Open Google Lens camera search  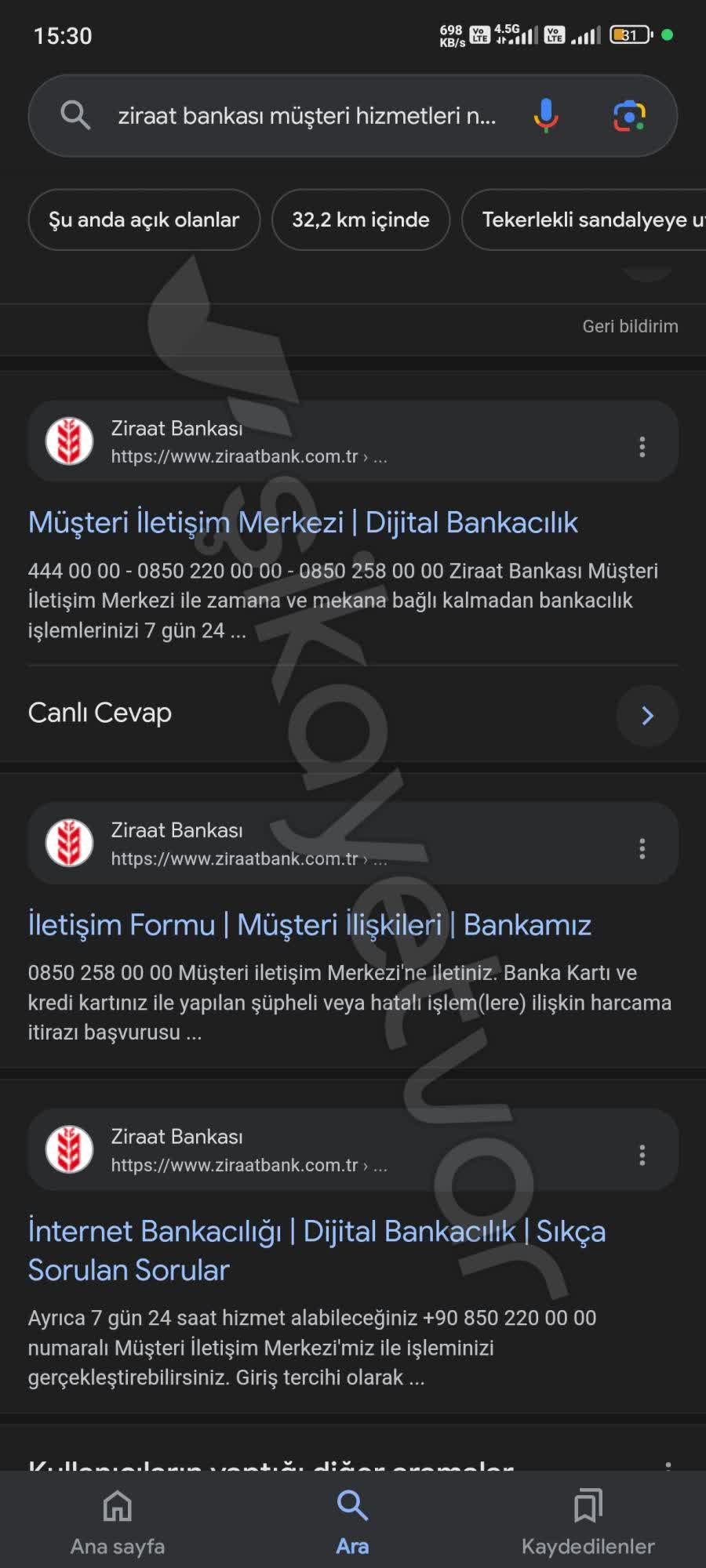(x=625, y=115)
